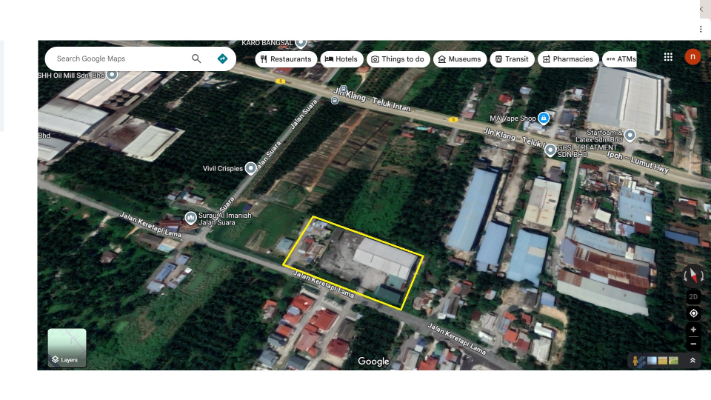
Task: Open the Layers map type switcher
Action: pyautogui.click(x=67, y=348)
